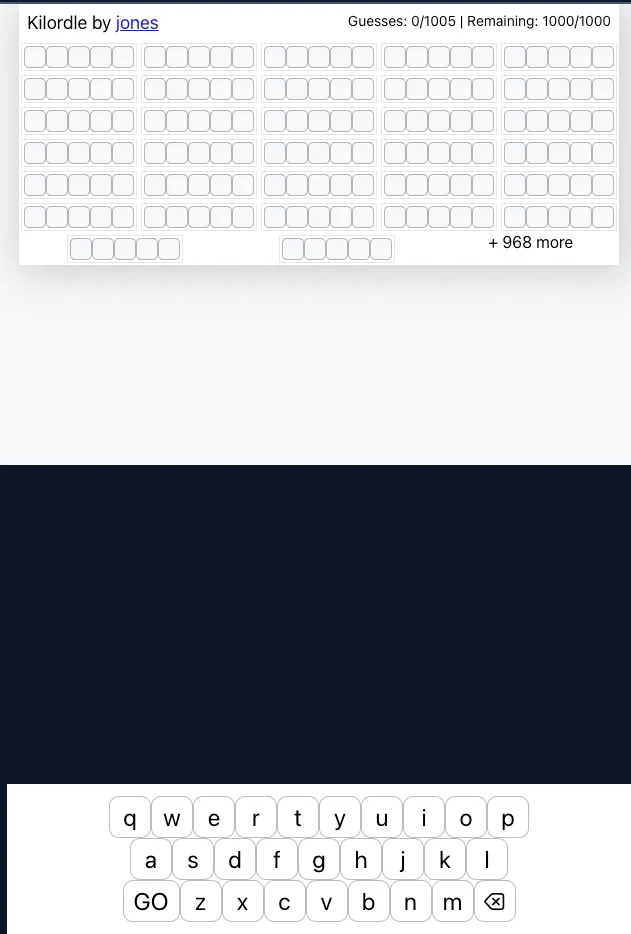
Task: Submit guess with GO key
Action: [x=151, y=902]
